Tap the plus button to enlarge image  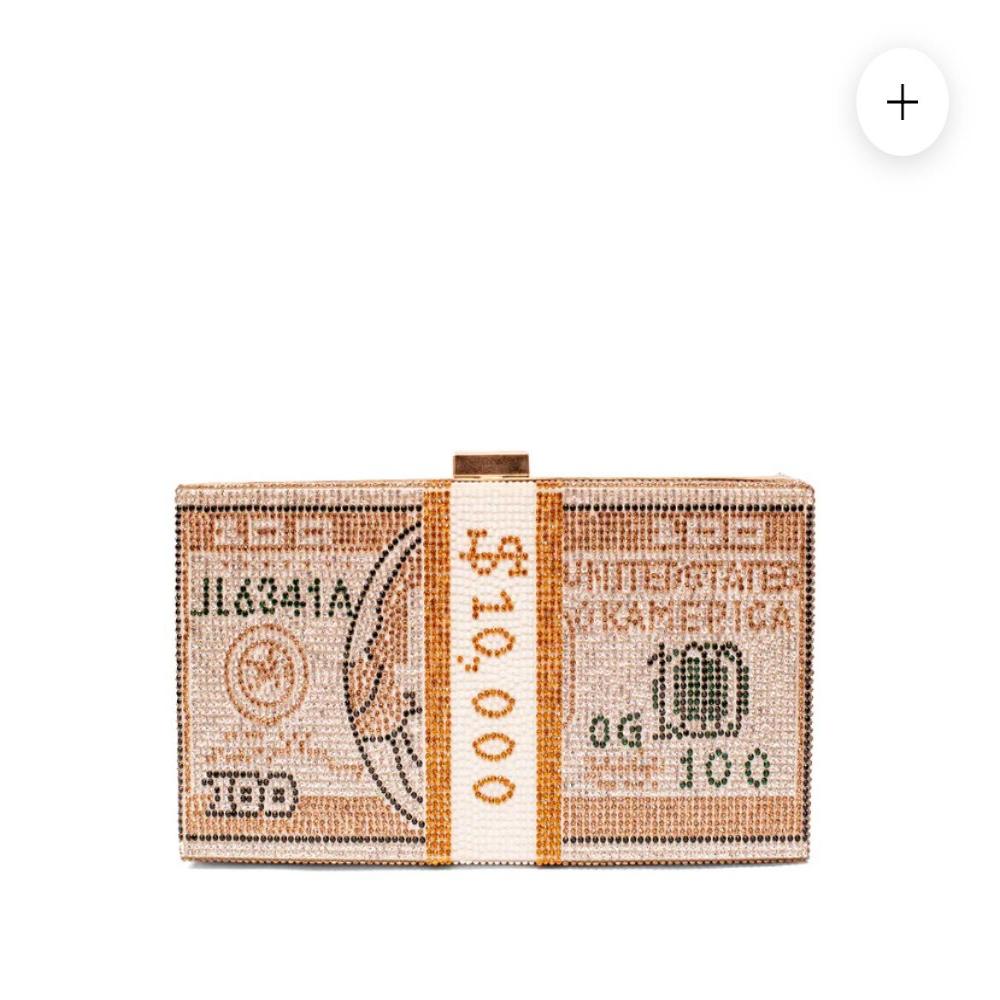pos(902,102)
